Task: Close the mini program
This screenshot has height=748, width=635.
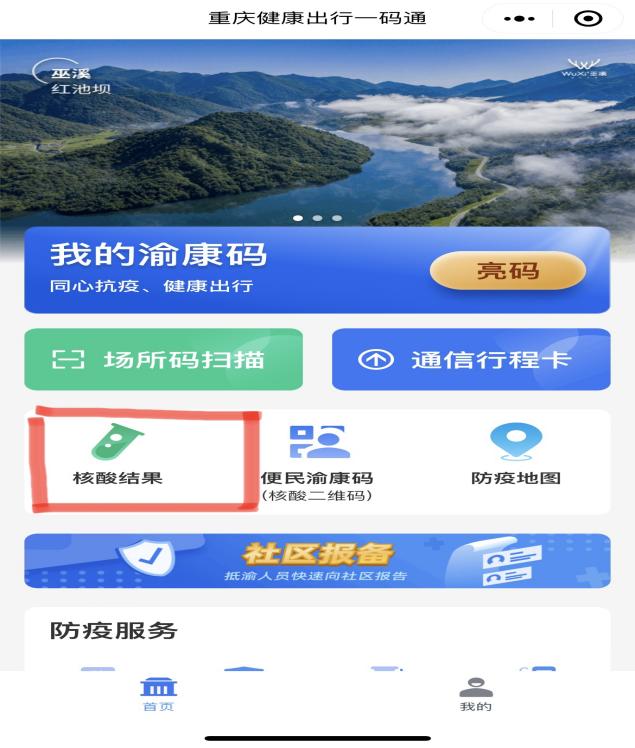Action: pos(587,19)
